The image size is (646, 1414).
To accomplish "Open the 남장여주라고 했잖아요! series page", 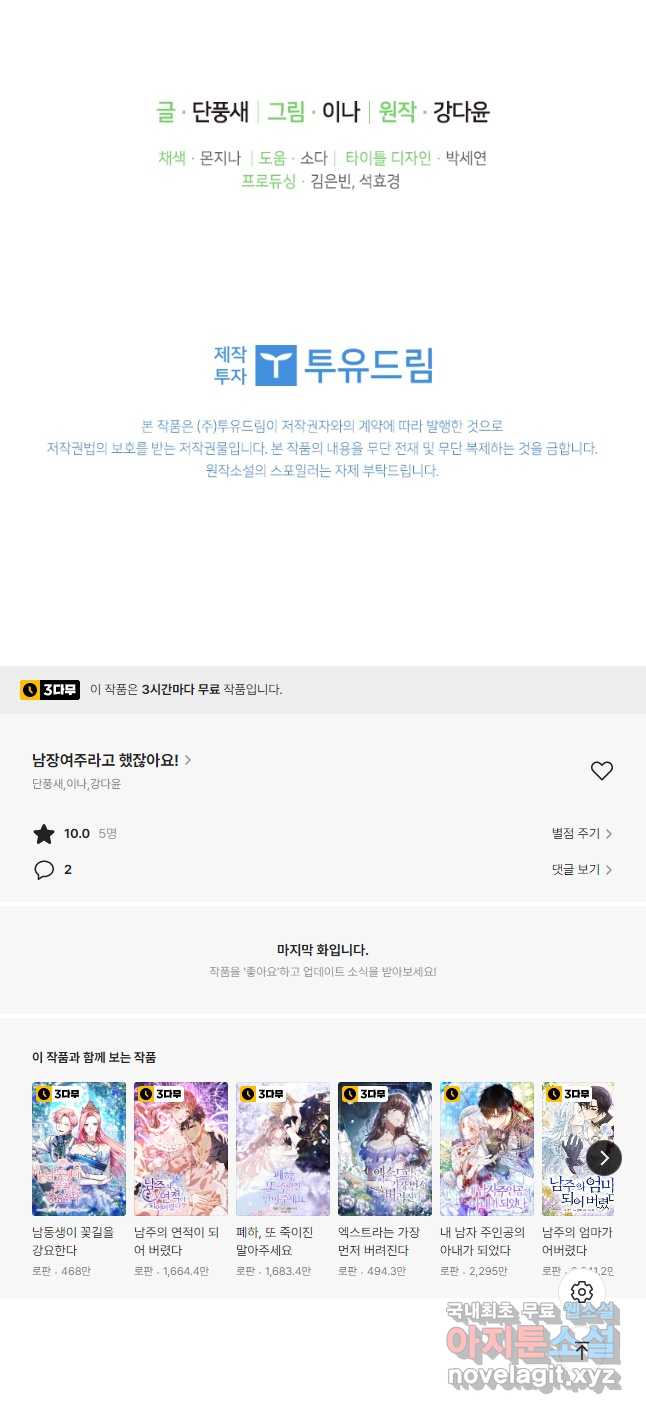I will click(112, 760).
